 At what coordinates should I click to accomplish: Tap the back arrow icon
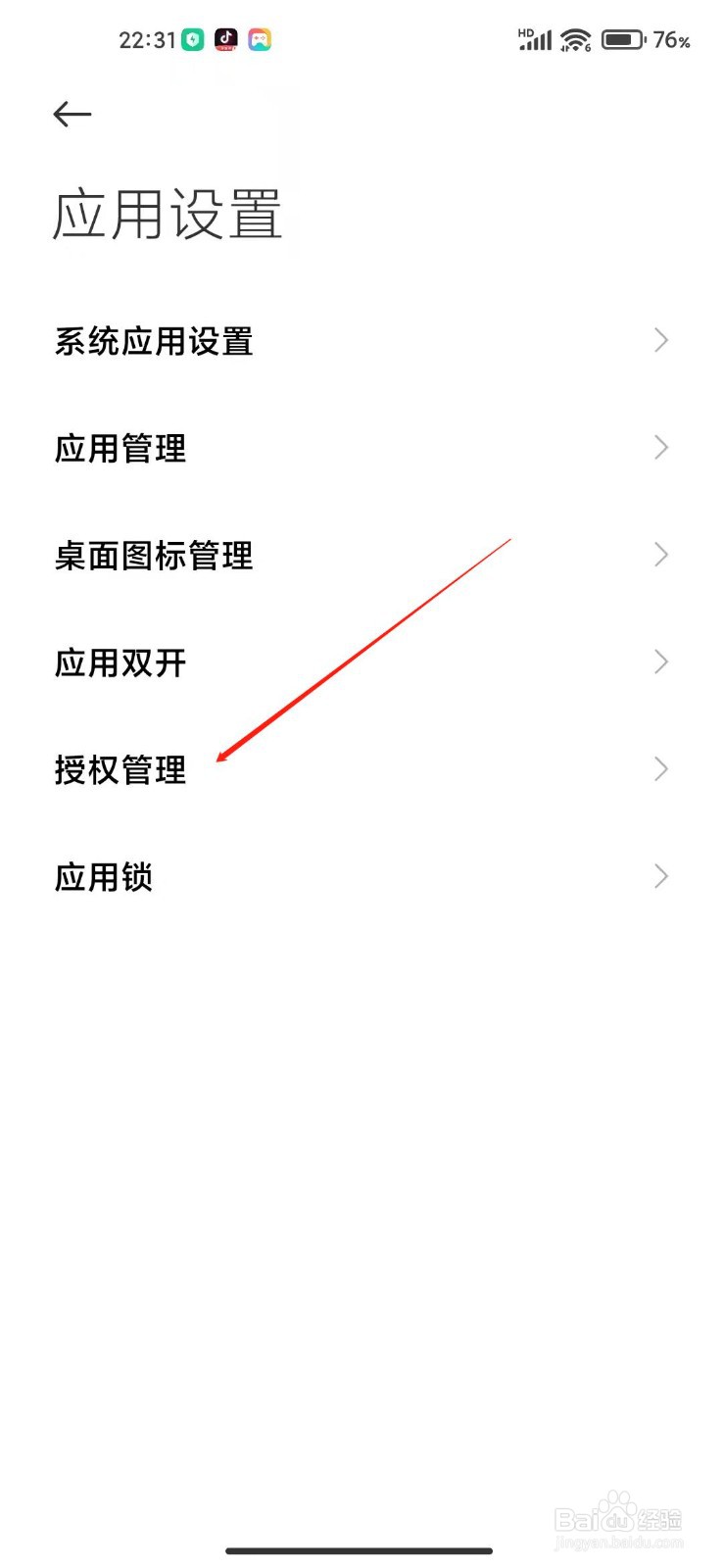[x=72, y=114]
